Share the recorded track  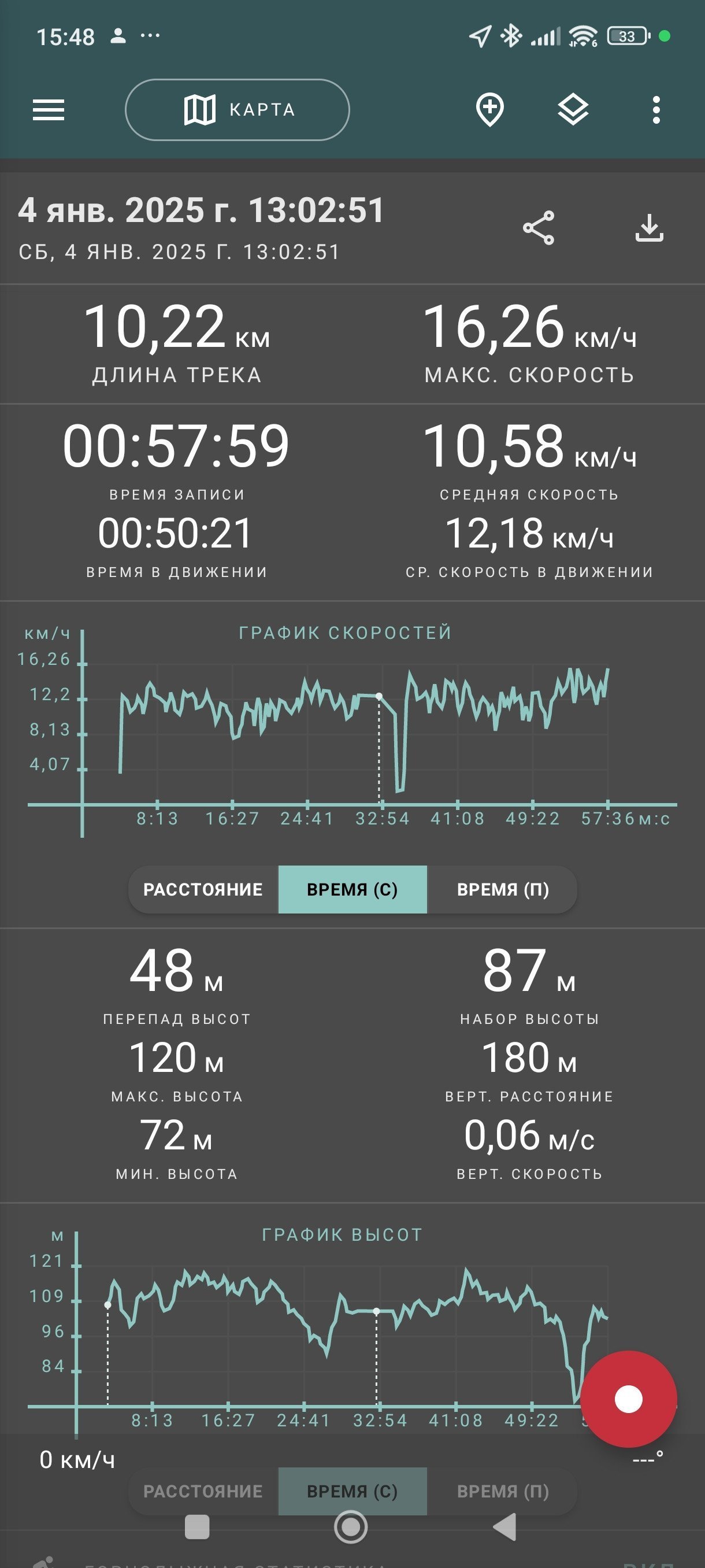point(539,228)
